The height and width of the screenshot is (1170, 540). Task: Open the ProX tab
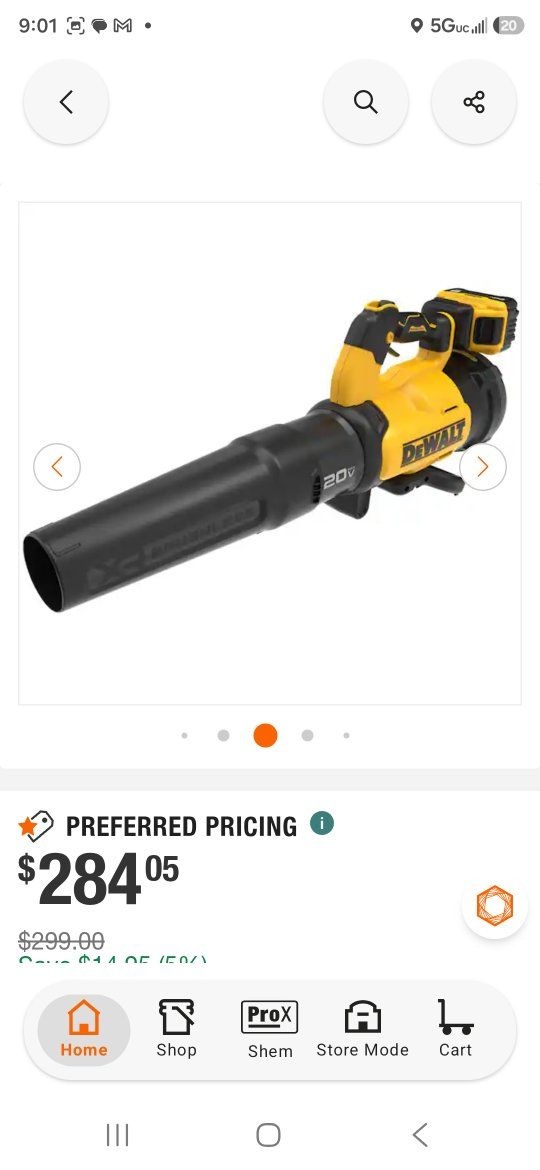point(269,1030)
